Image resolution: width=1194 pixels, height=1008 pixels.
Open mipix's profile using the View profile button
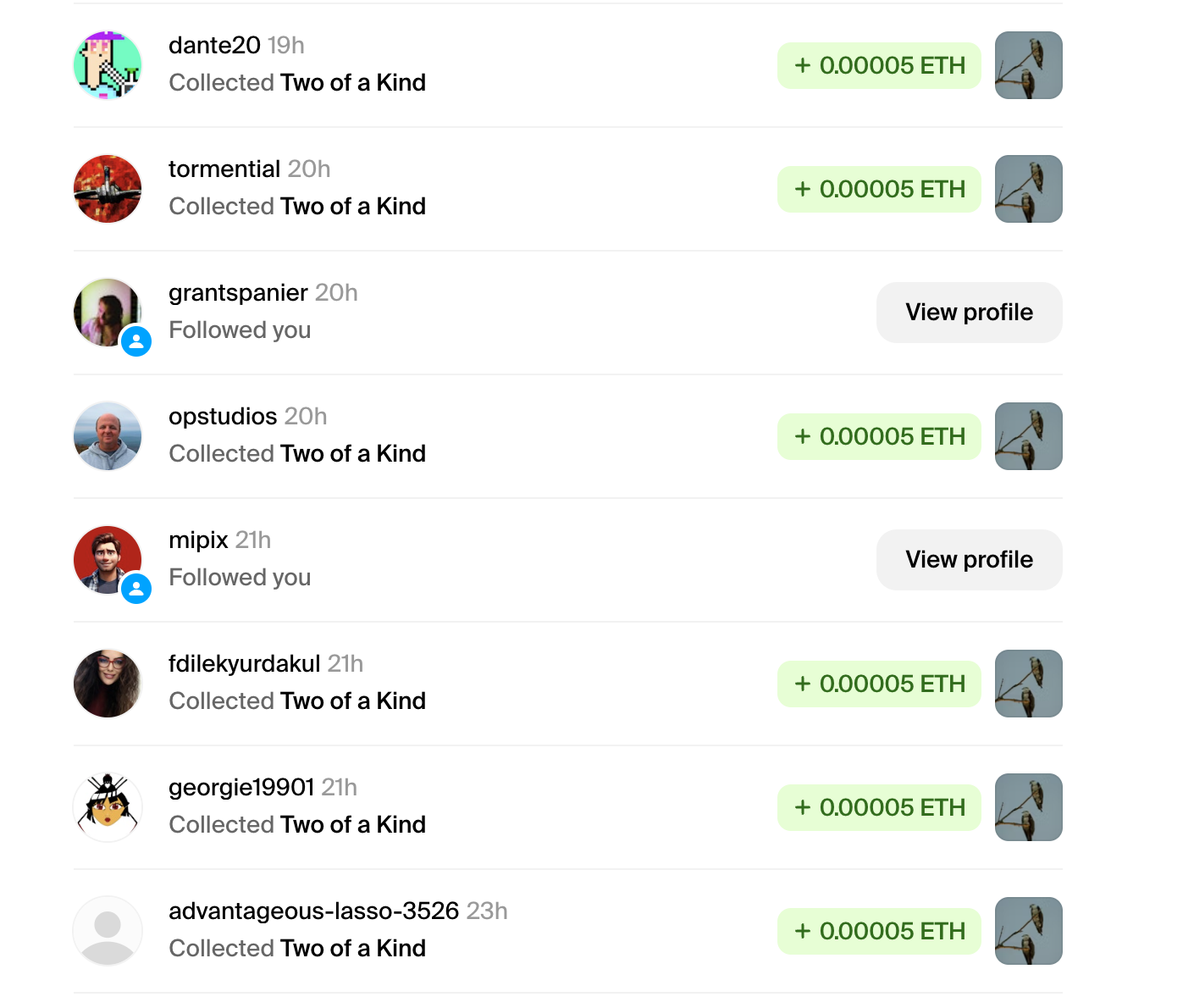coord(969,560)
